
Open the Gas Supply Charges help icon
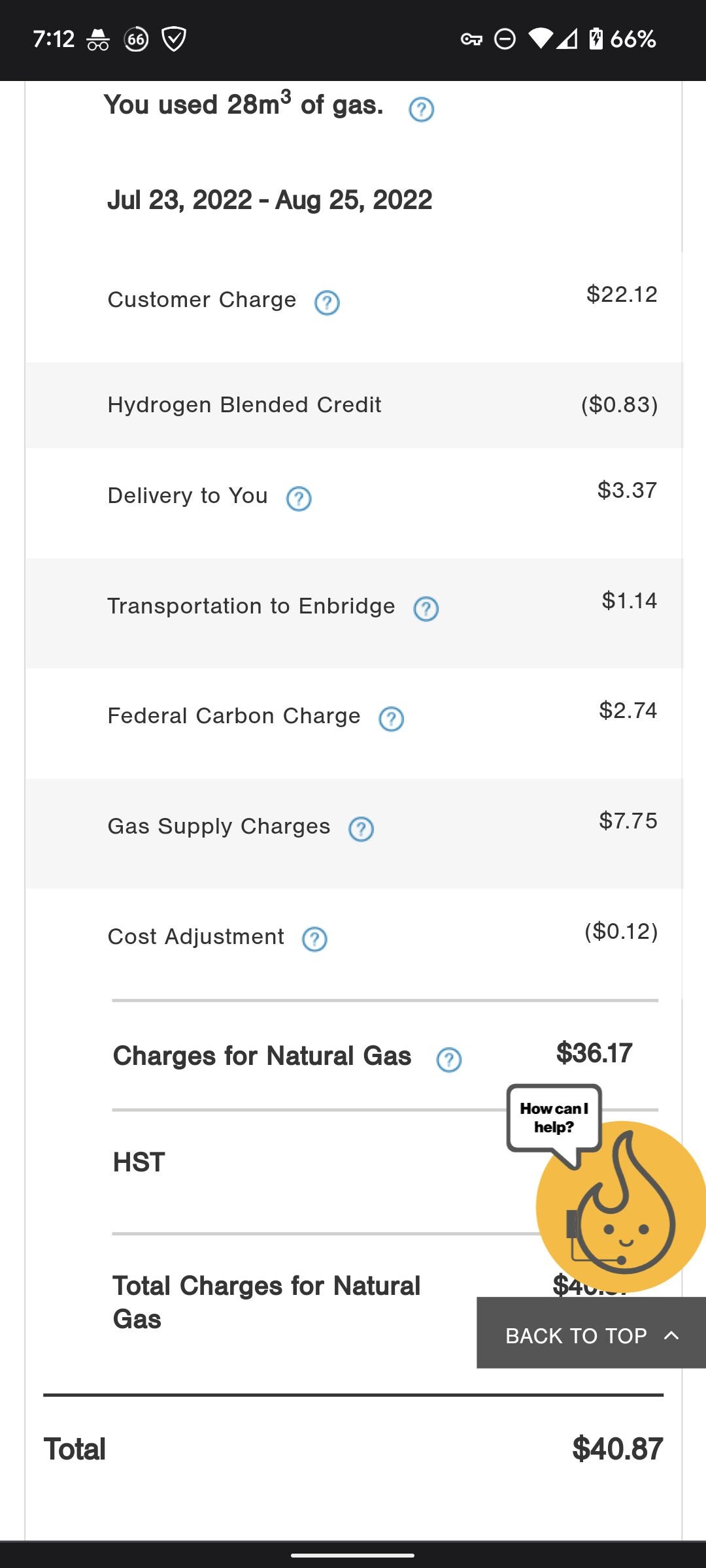coord(361,829)
